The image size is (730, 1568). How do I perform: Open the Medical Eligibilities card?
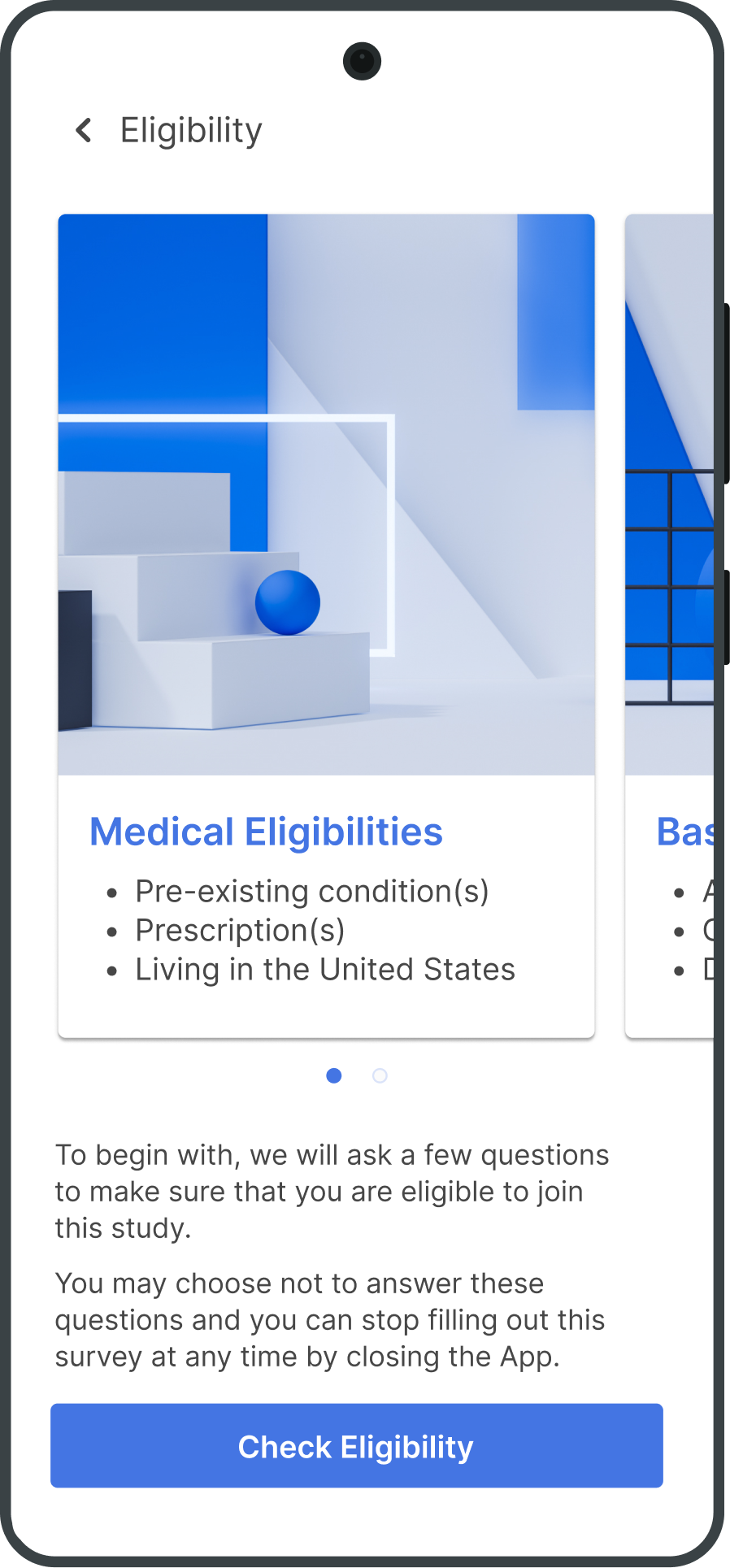[326, 626]
